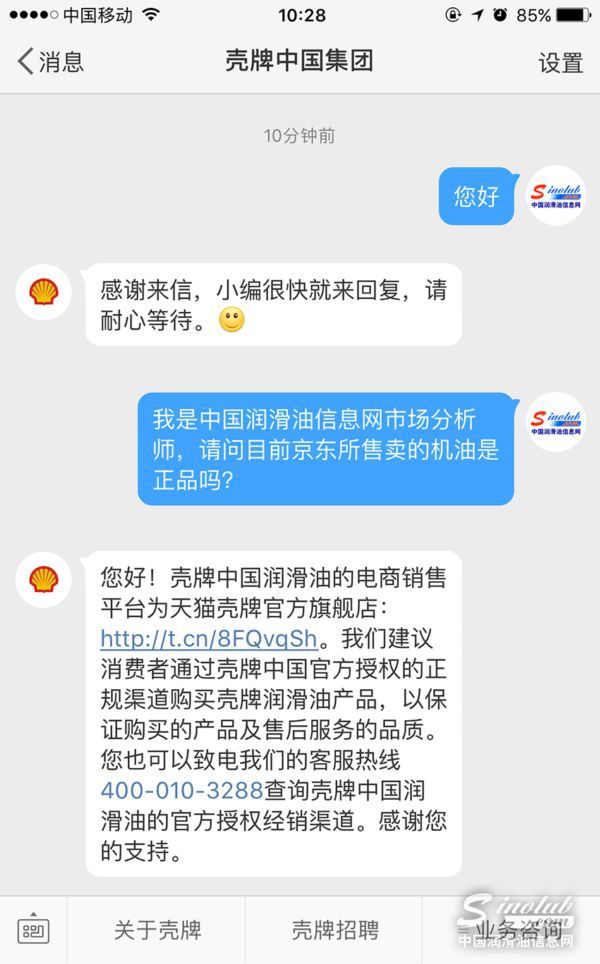Open 设置 for this account
This screenshot has width=600, height=964.
coord(560,63)
